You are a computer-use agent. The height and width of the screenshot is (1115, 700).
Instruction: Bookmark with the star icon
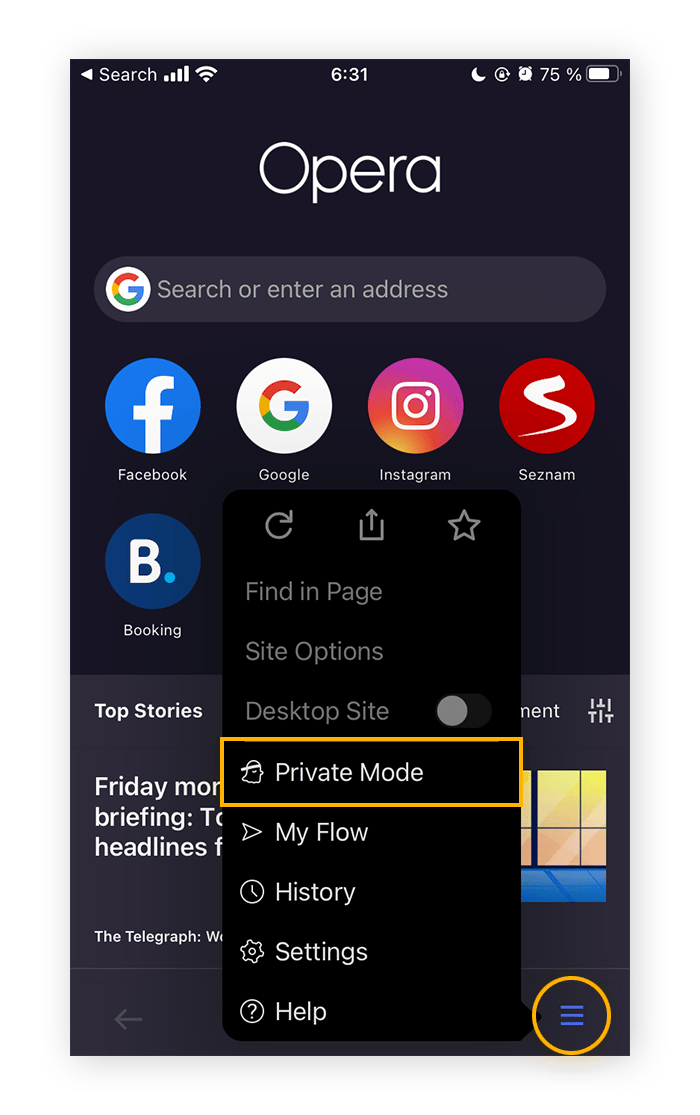coord(464,525)
